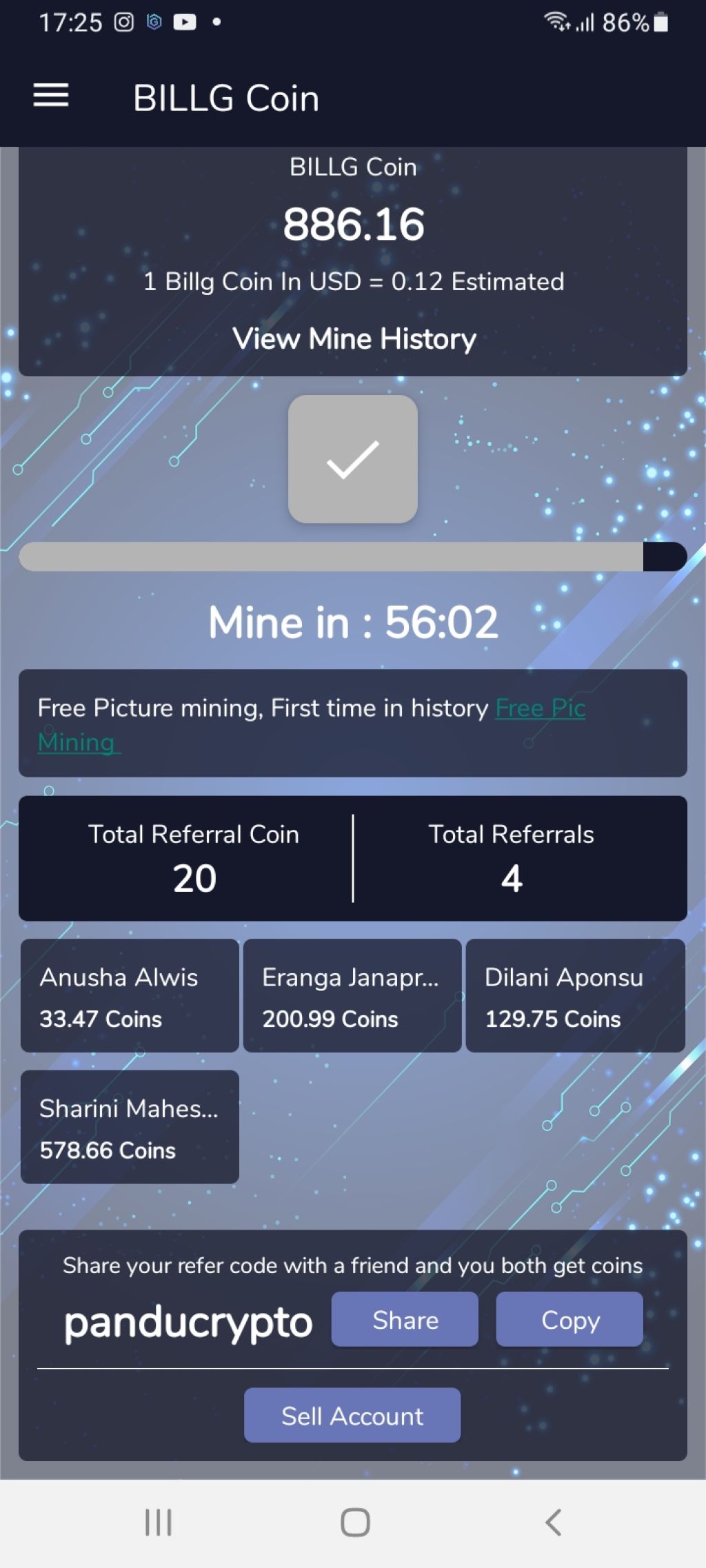
Task: Share the panducrypto refer code
Action: click(x=405, y=1319)
